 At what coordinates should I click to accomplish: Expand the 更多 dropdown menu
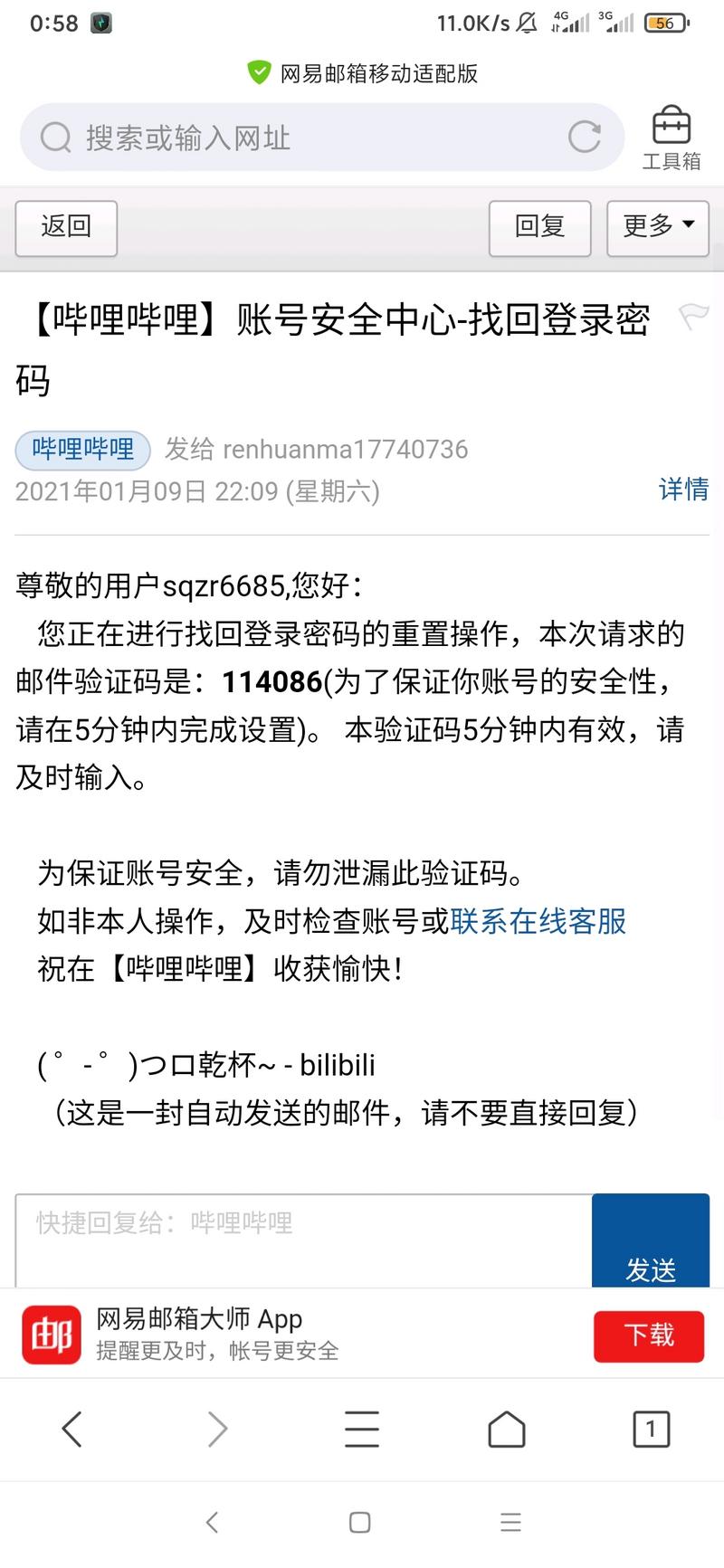[x=658, y=227]
